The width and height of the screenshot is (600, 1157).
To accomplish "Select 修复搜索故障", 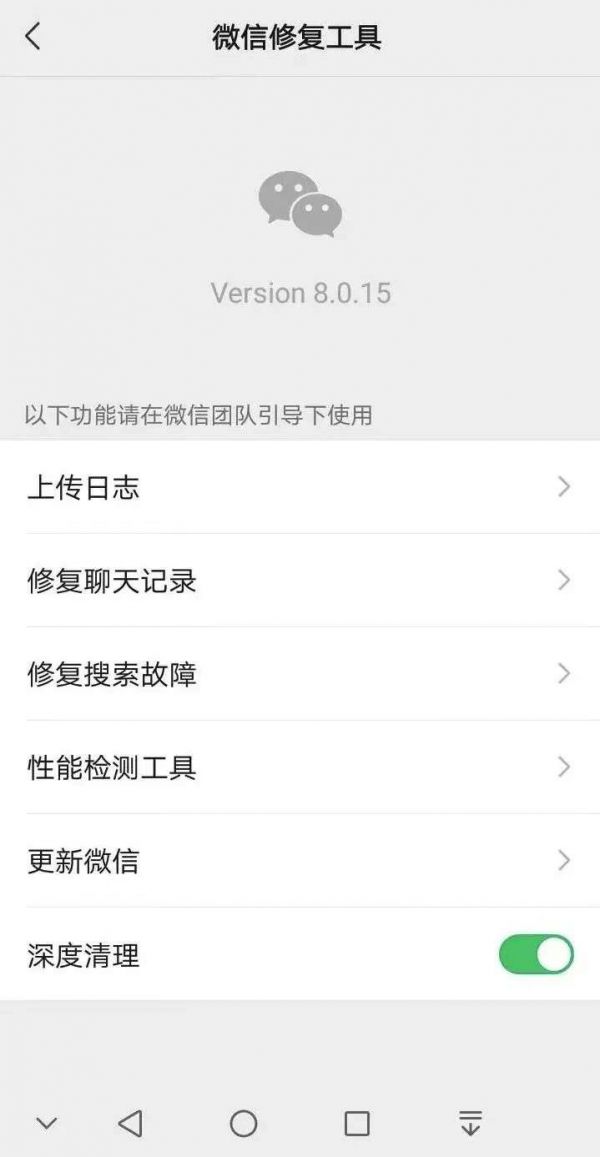I will pyautogui.click(x=300, y=674).
